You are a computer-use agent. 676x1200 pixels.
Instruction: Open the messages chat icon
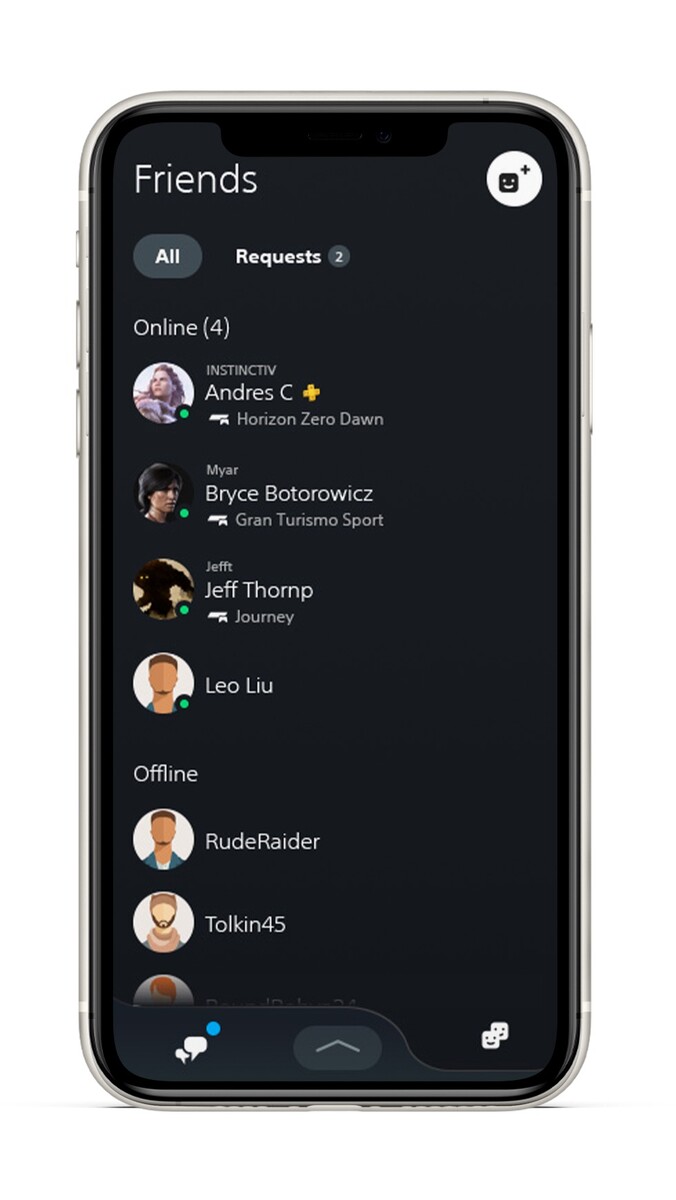pos(191,1047)
